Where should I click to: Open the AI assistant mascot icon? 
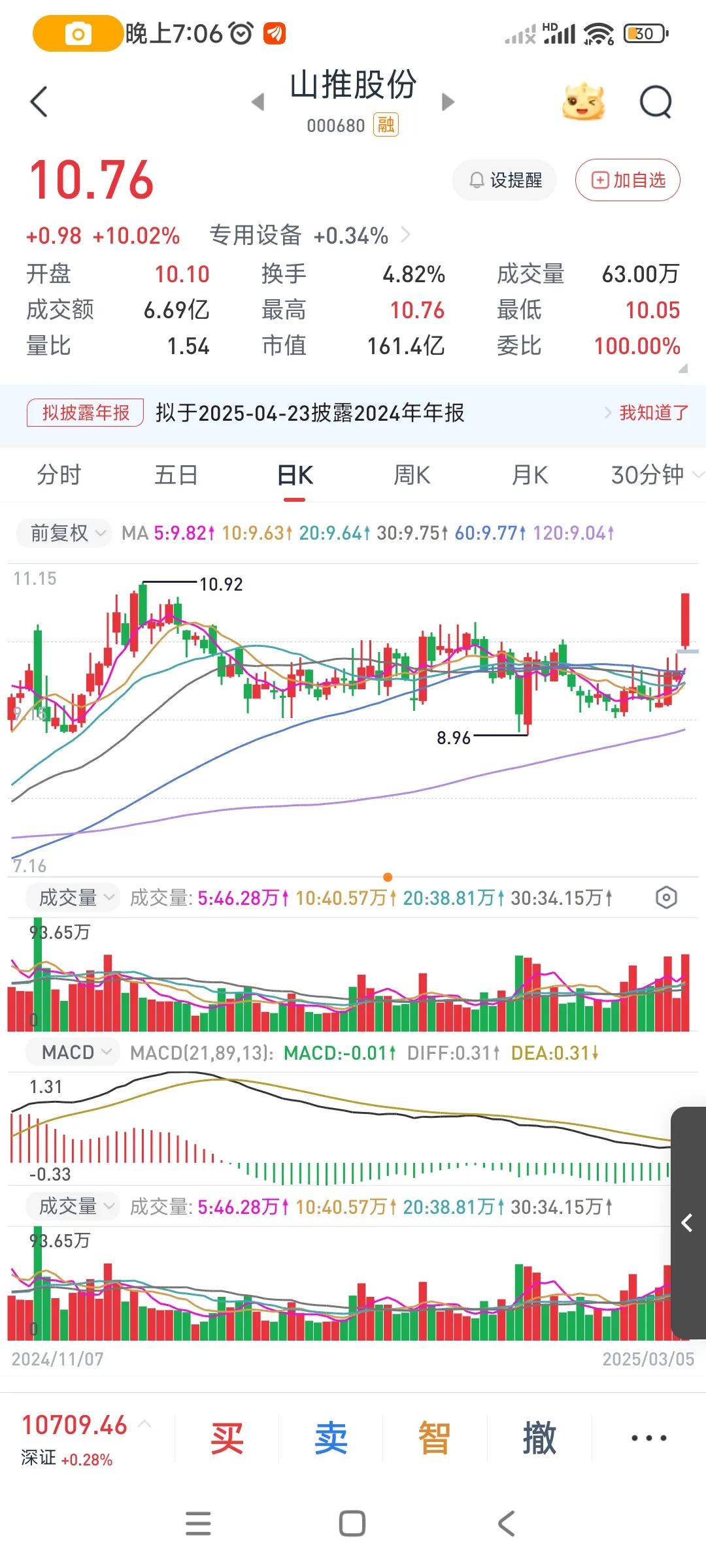[x=584, y=102]
